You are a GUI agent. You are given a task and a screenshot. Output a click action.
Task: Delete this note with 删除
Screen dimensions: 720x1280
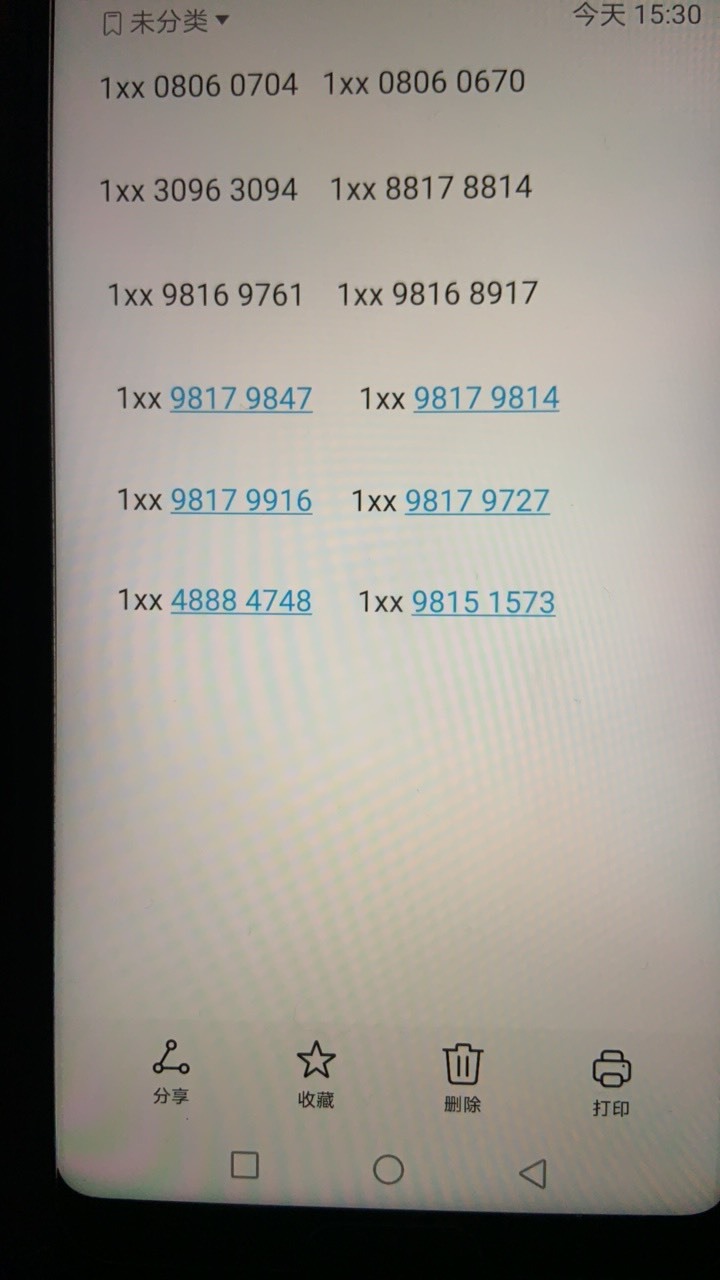point(463,1079)
